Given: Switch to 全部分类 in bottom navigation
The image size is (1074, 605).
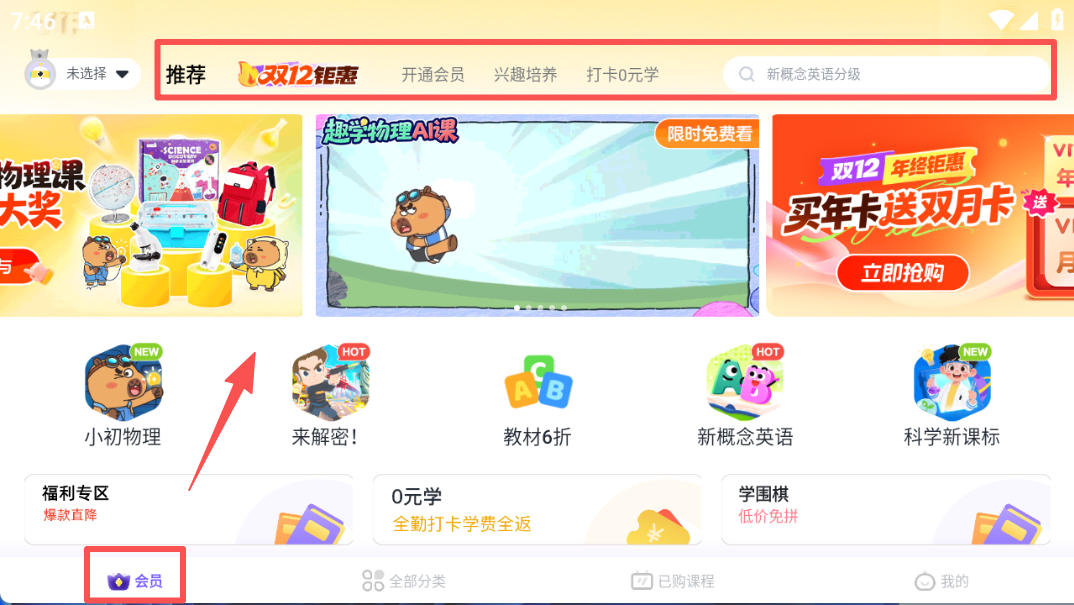Looking at the screenshot, I should click(x=404, y=581).
